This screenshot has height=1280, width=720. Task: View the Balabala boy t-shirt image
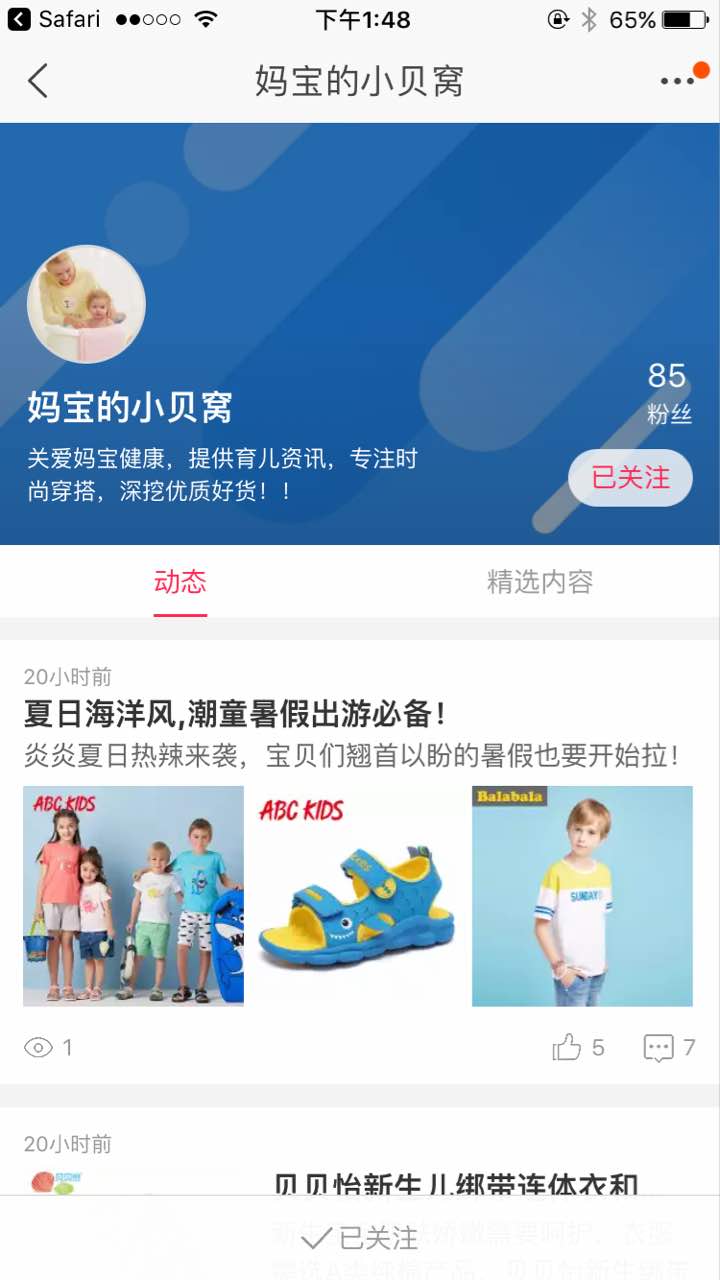582,896
